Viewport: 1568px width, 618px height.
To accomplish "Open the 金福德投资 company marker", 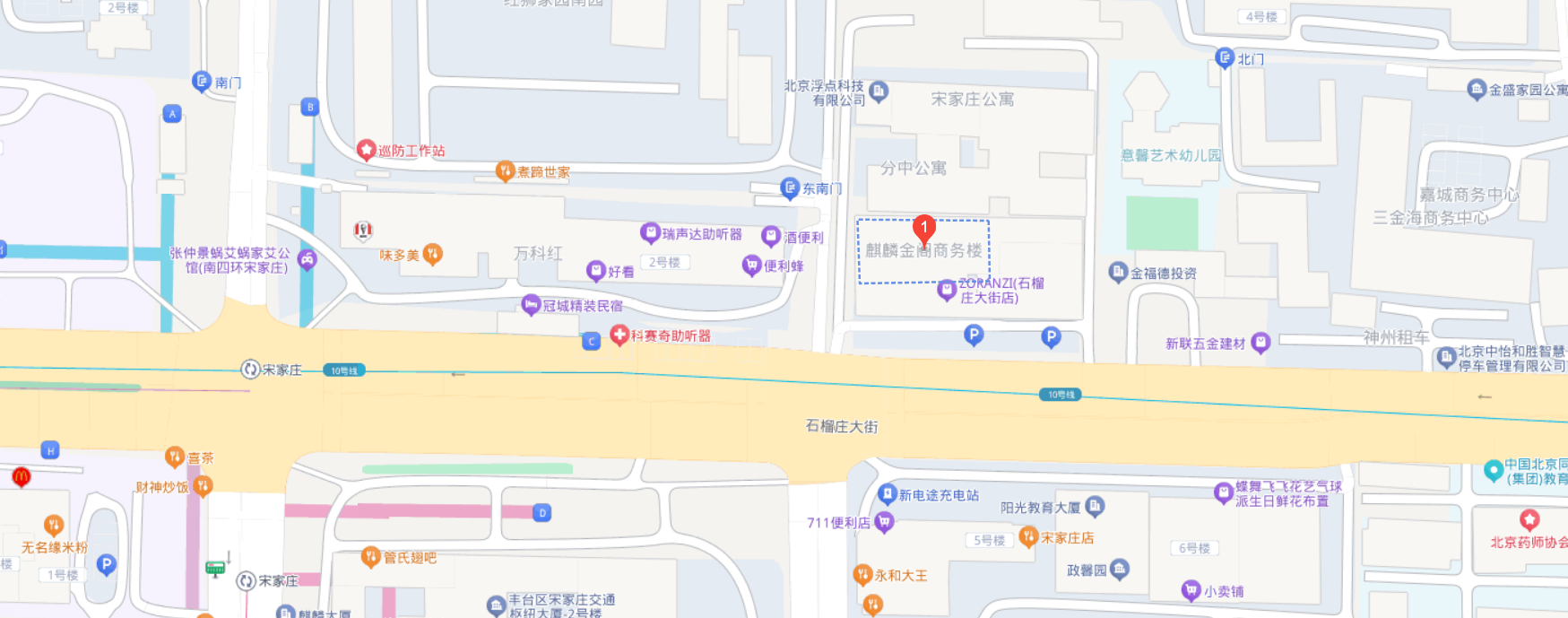I will point(1118,273).
